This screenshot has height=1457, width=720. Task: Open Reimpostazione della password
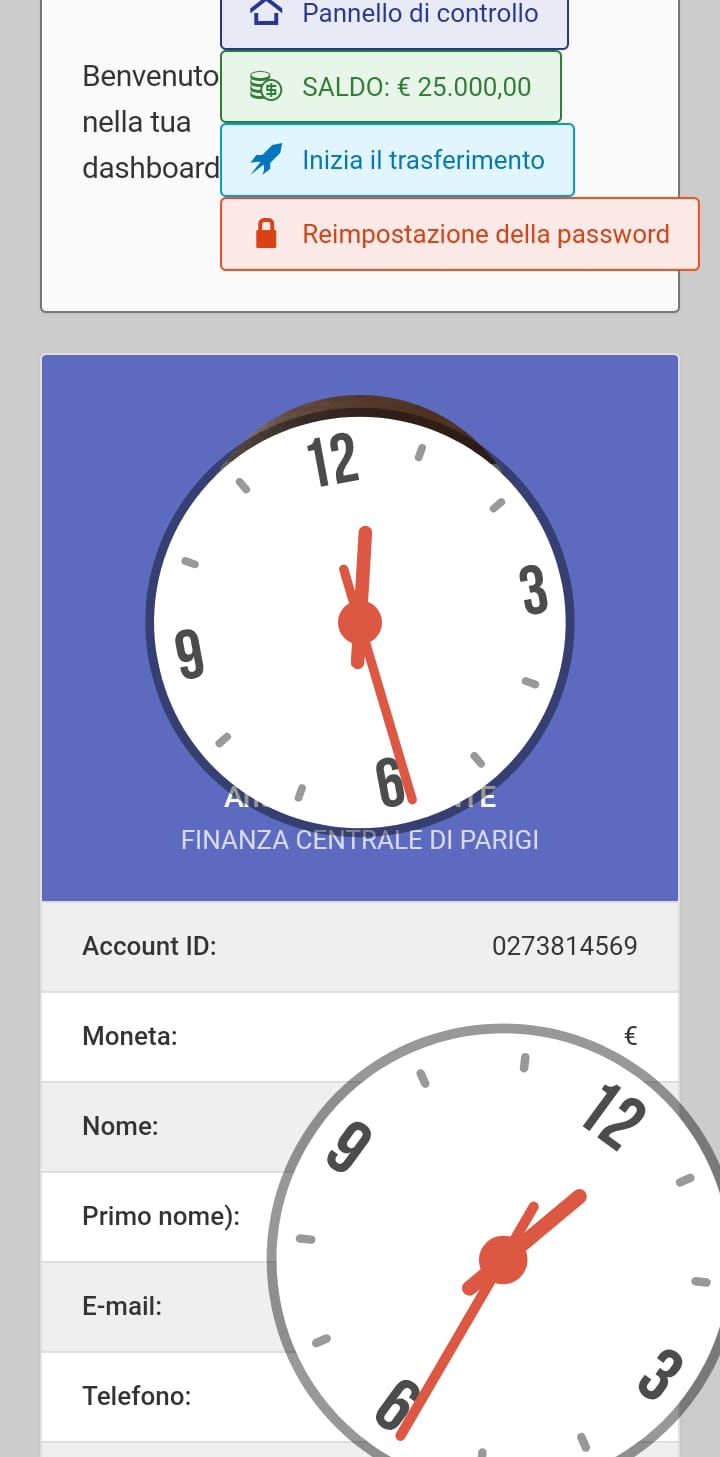[459, 234]
